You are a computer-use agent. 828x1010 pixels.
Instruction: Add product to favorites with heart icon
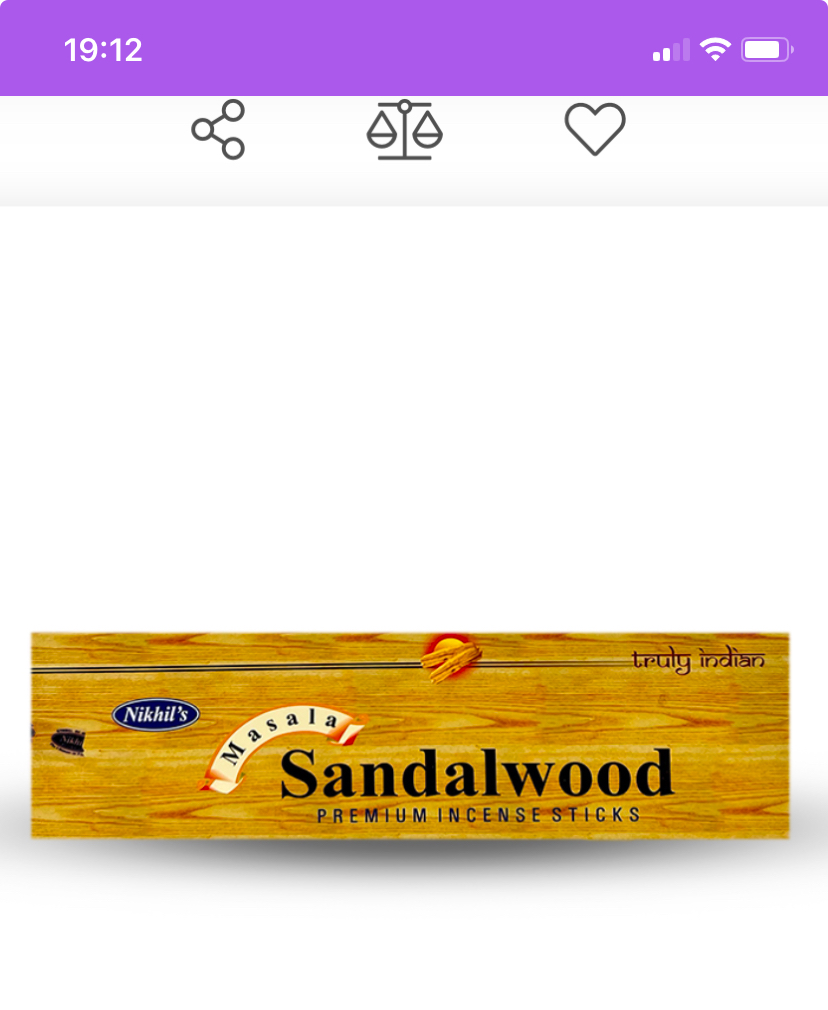click(595, 130)
